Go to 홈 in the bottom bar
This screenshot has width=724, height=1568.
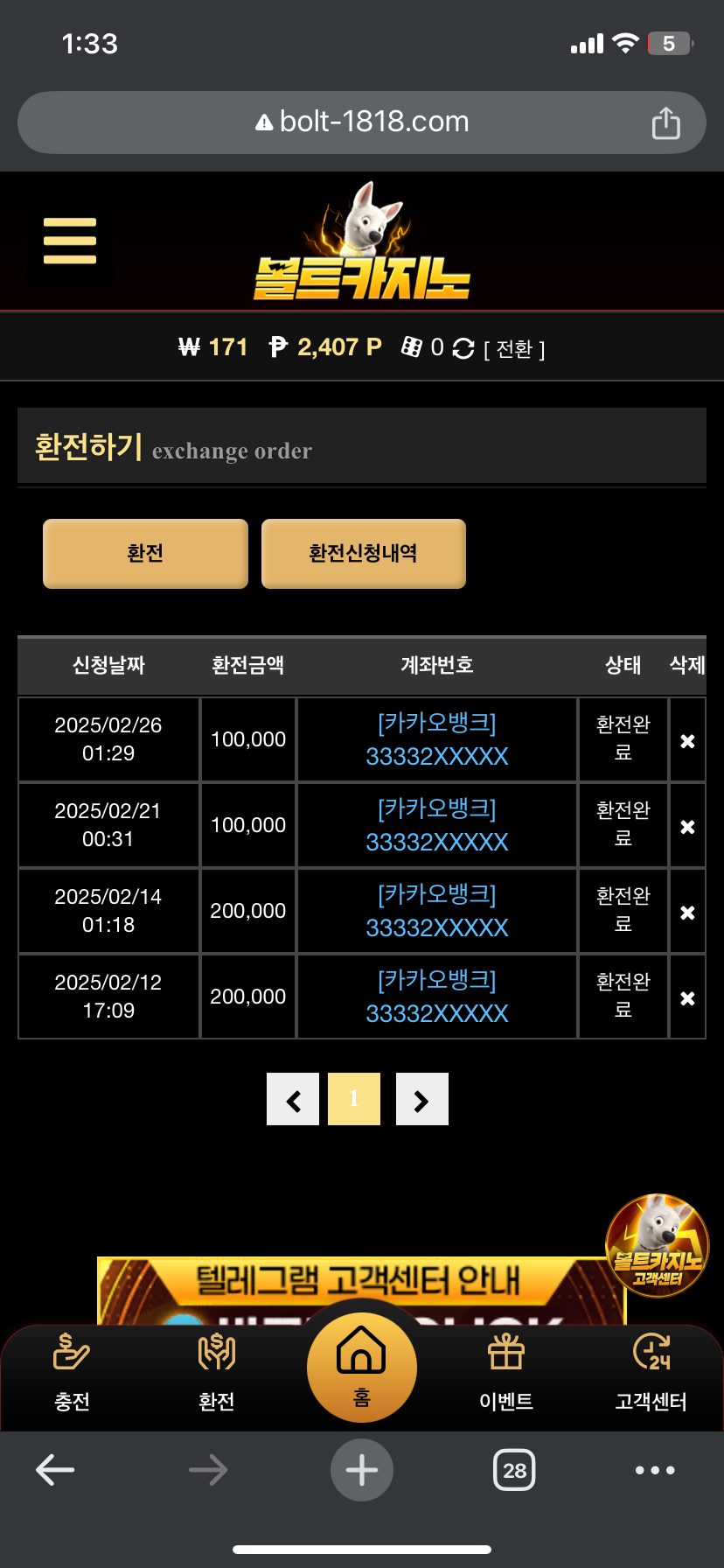362,1367
